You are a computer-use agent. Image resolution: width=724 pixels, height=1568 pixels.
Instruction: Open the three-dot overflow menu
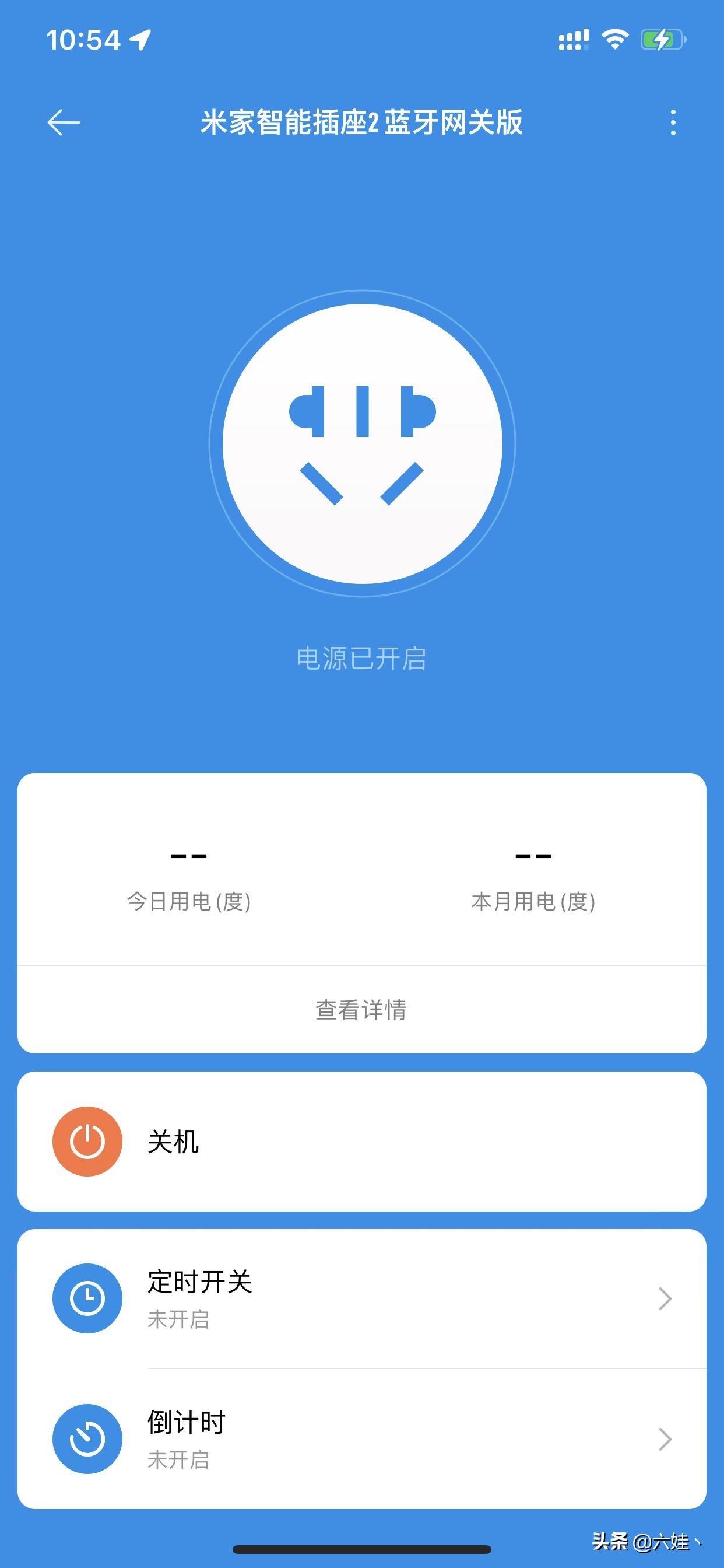672,123
